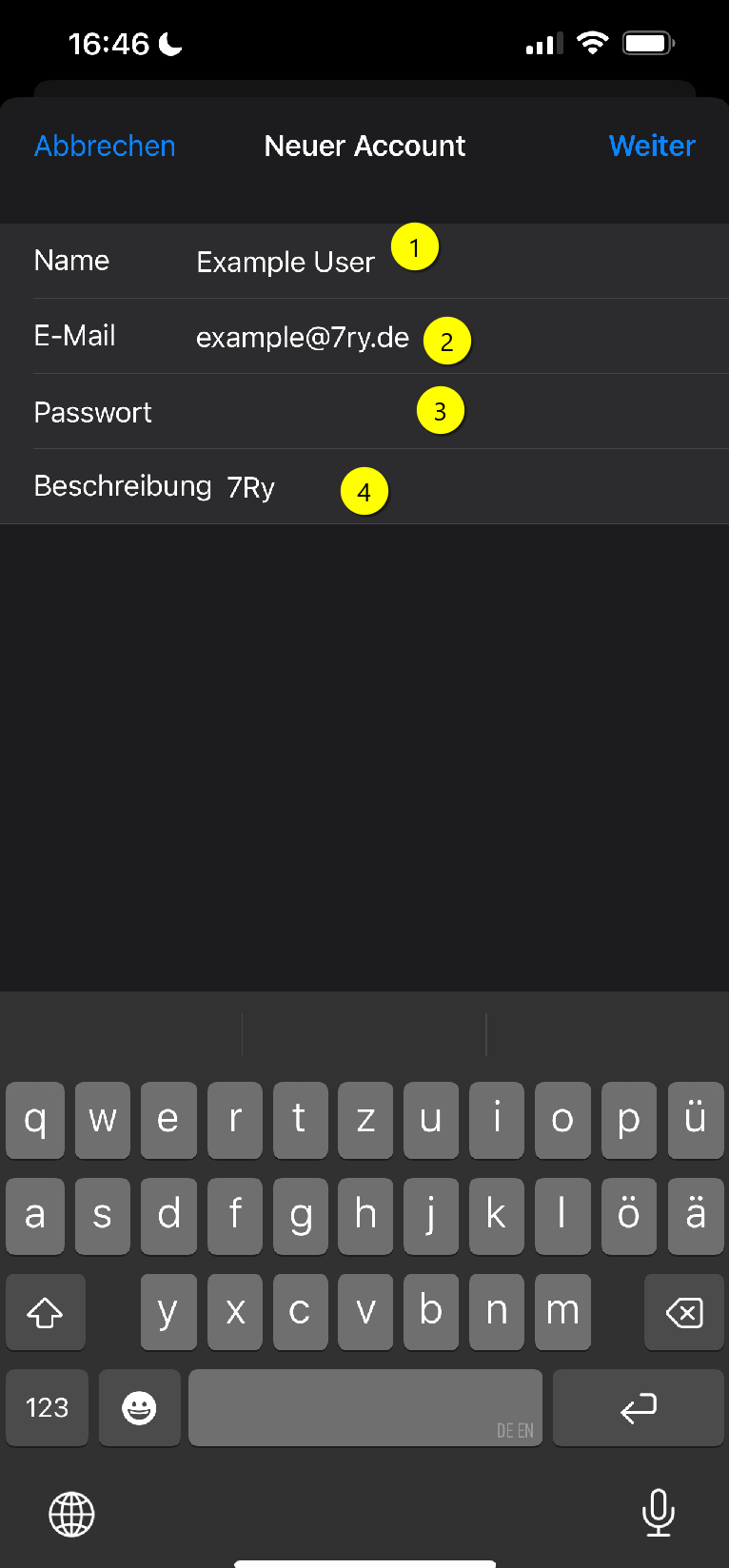This screenshot has height=1568, width=729.
Task: Switch keyboard to 123 numbers
Action: coord(47,1407)
